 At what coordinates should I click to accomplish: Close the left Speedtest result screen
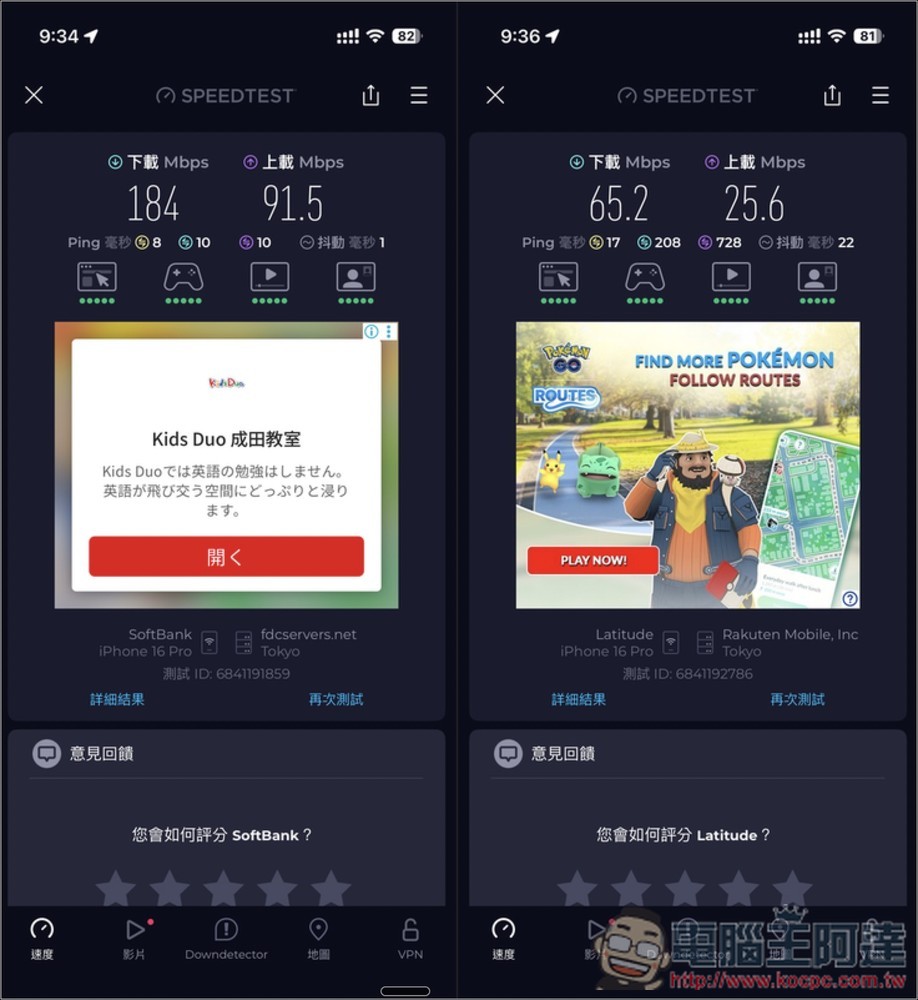point(34,94)
